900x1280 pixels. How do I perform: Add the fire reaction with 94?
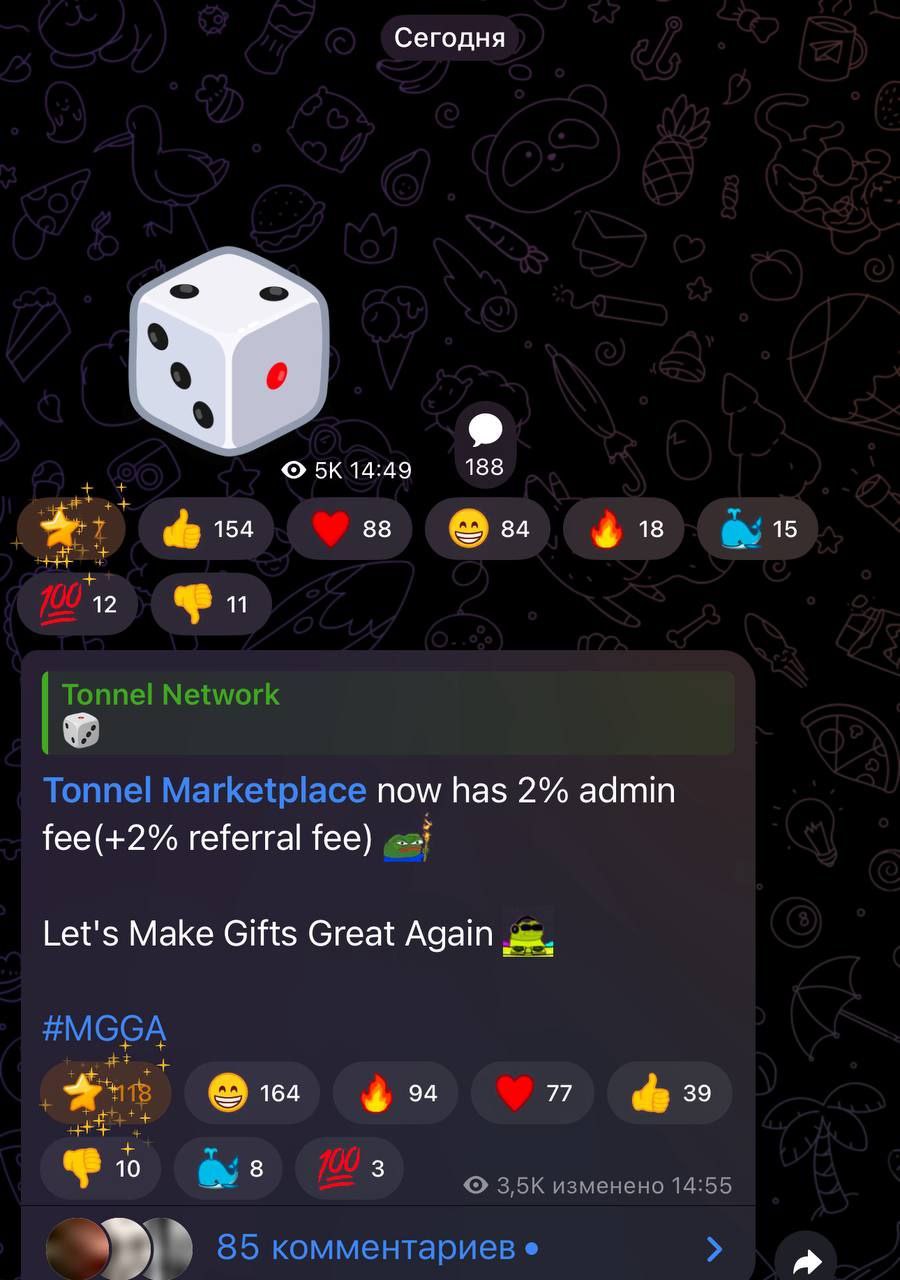(x=395, y=1093)
